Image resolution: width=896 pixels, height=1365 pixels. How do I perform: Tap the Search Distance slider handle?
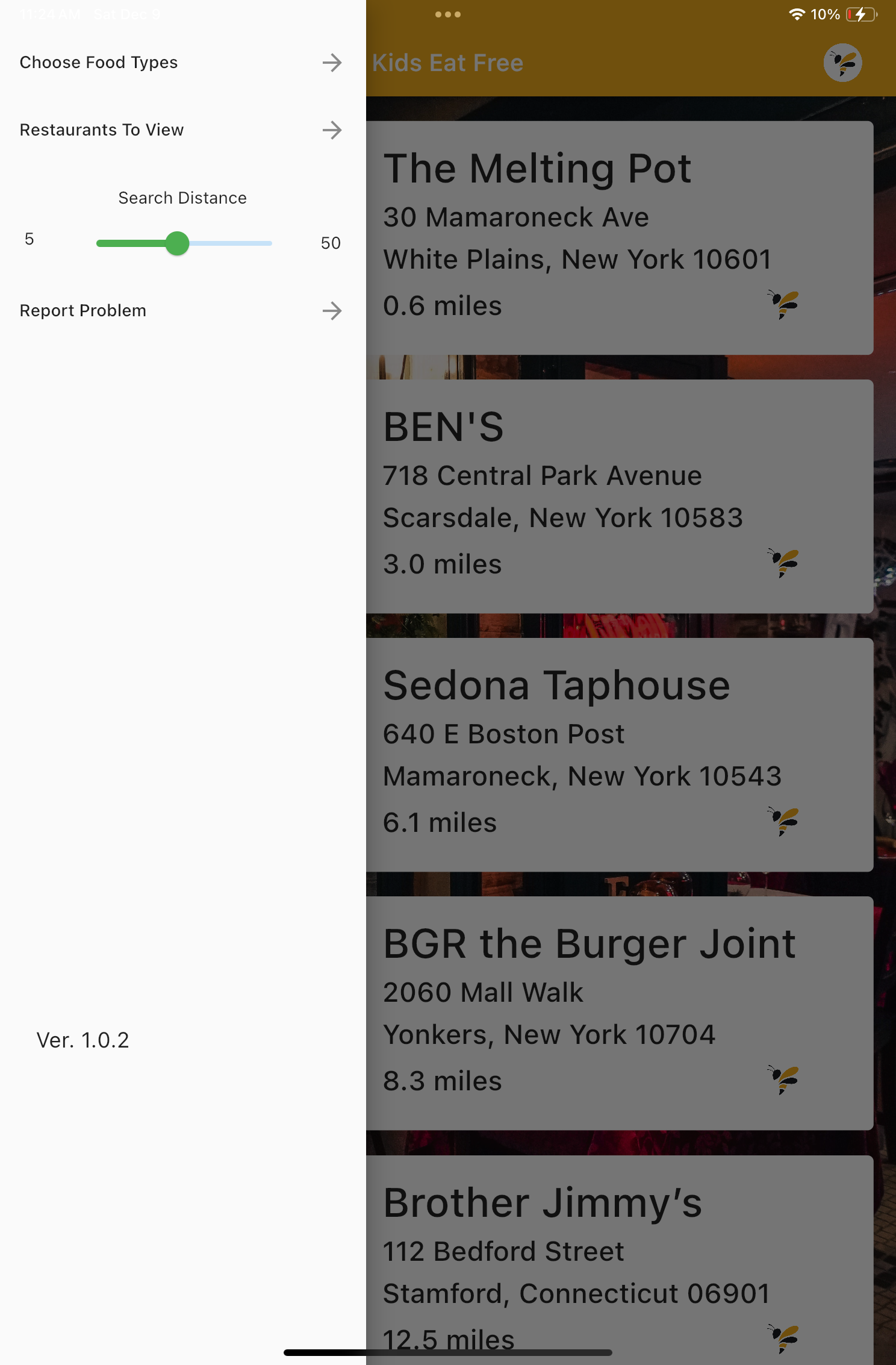coord(177,243)
